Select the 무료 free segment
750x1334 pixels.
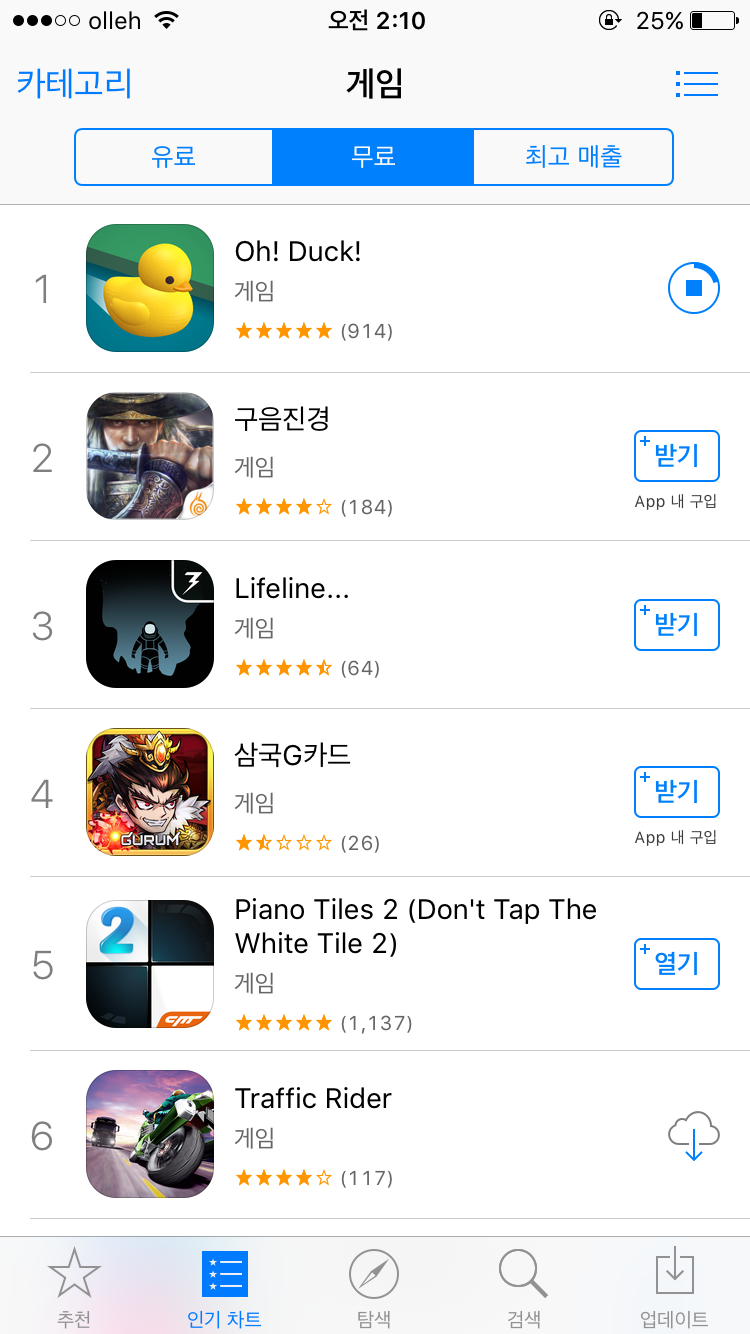tap(373, 156)
